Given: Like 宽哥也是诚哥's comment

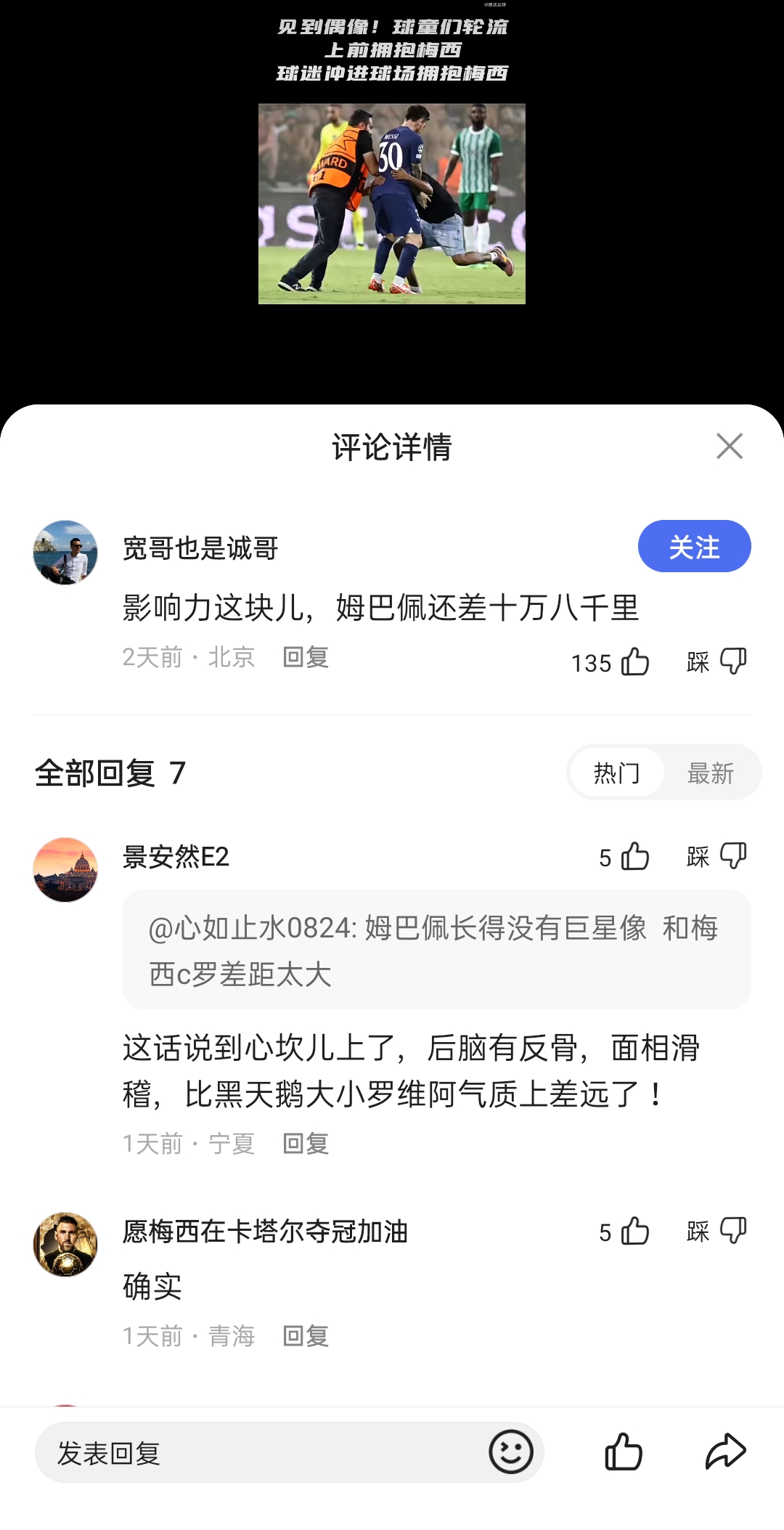Looking at the screenshot, I should [x=635, y=662].
